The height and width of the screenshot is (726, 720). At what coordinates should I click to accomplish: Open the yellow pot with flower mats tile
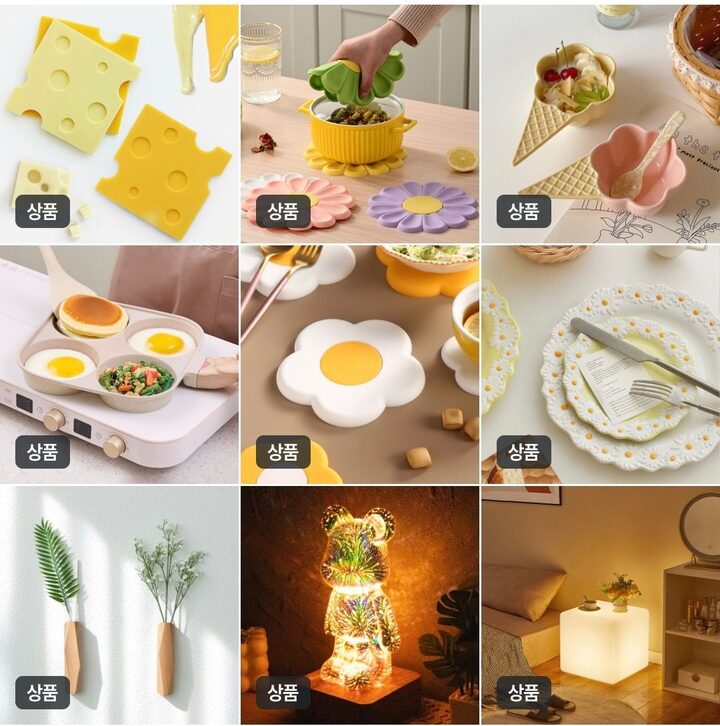tap(359, 120)
